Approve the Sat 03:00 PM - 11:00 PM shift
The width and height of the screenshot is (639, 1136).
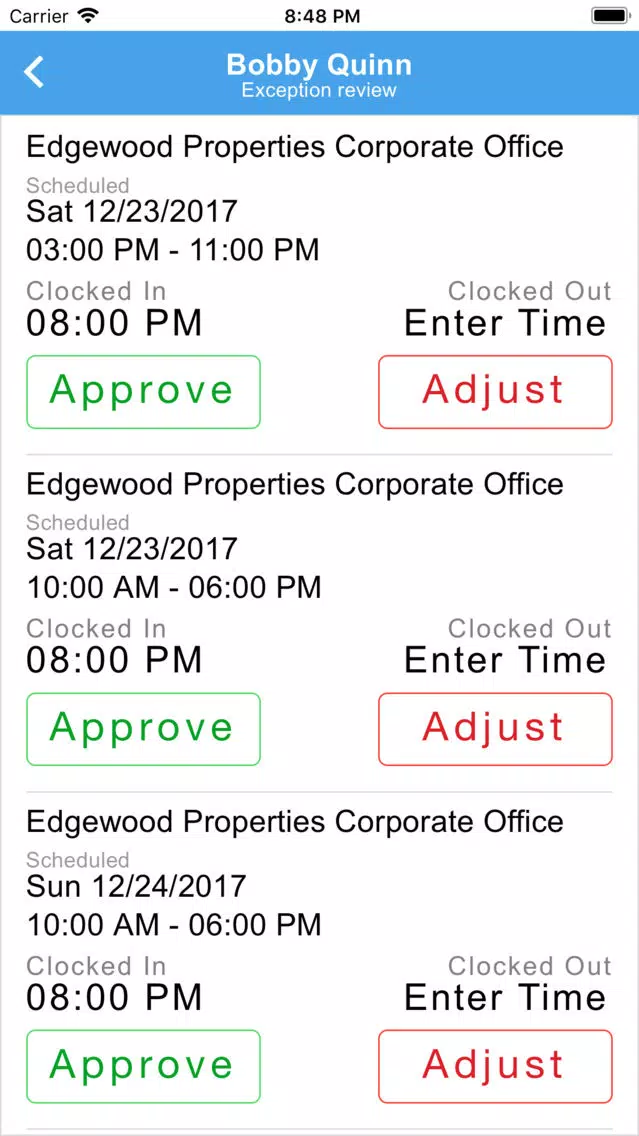click(x=143, y=392)
